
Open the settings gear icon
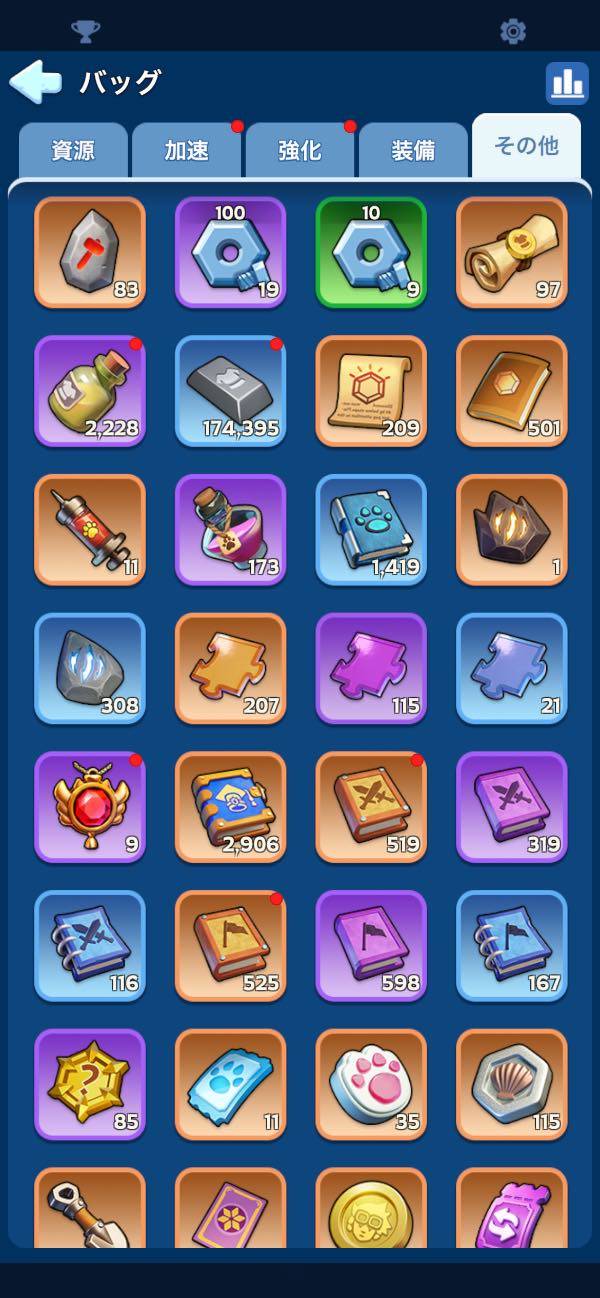pos(513,31)
